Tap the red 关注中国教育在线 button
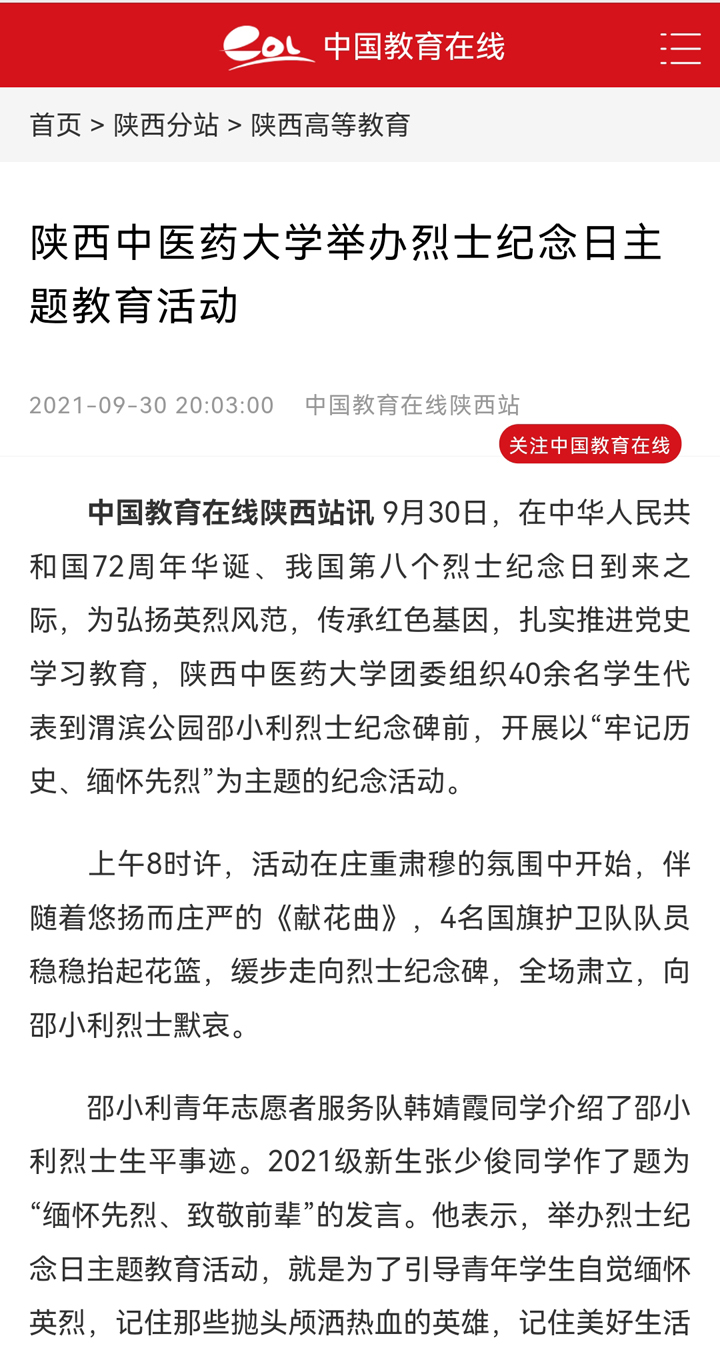Image resolution: width=720 pixels, height=1350 pixels. point(590,445)
